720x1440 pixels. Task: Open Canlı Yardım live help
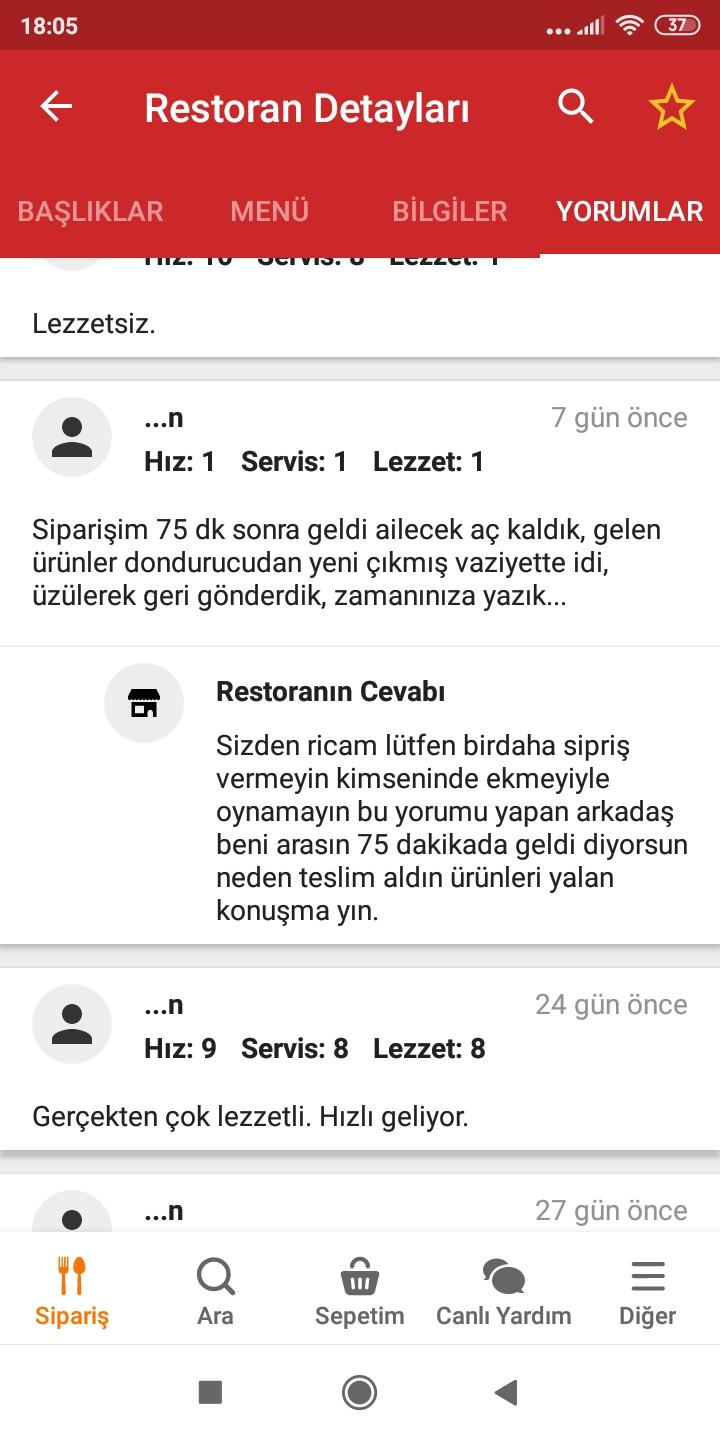point(504,1290)
